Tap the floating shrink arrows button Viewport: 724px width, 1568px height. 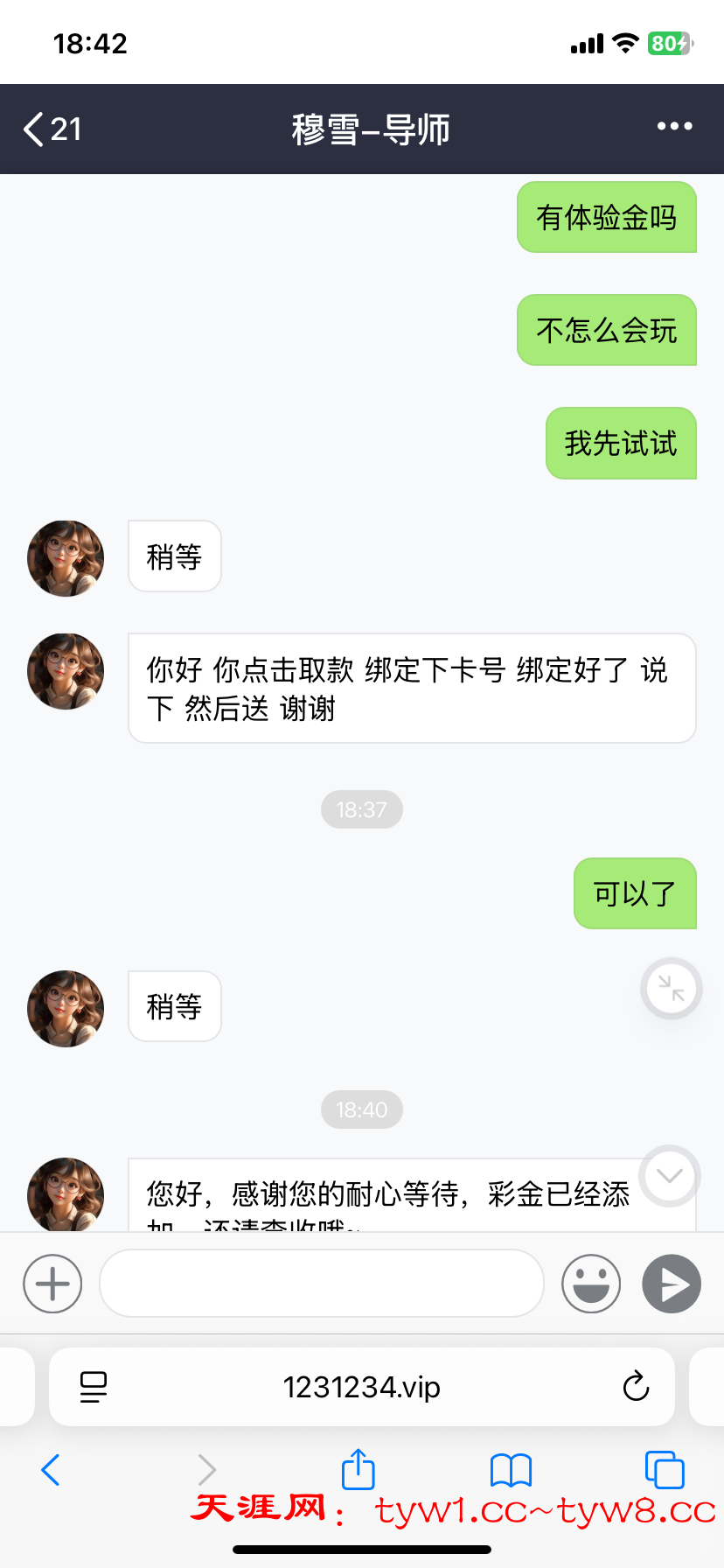click(672, 989)
